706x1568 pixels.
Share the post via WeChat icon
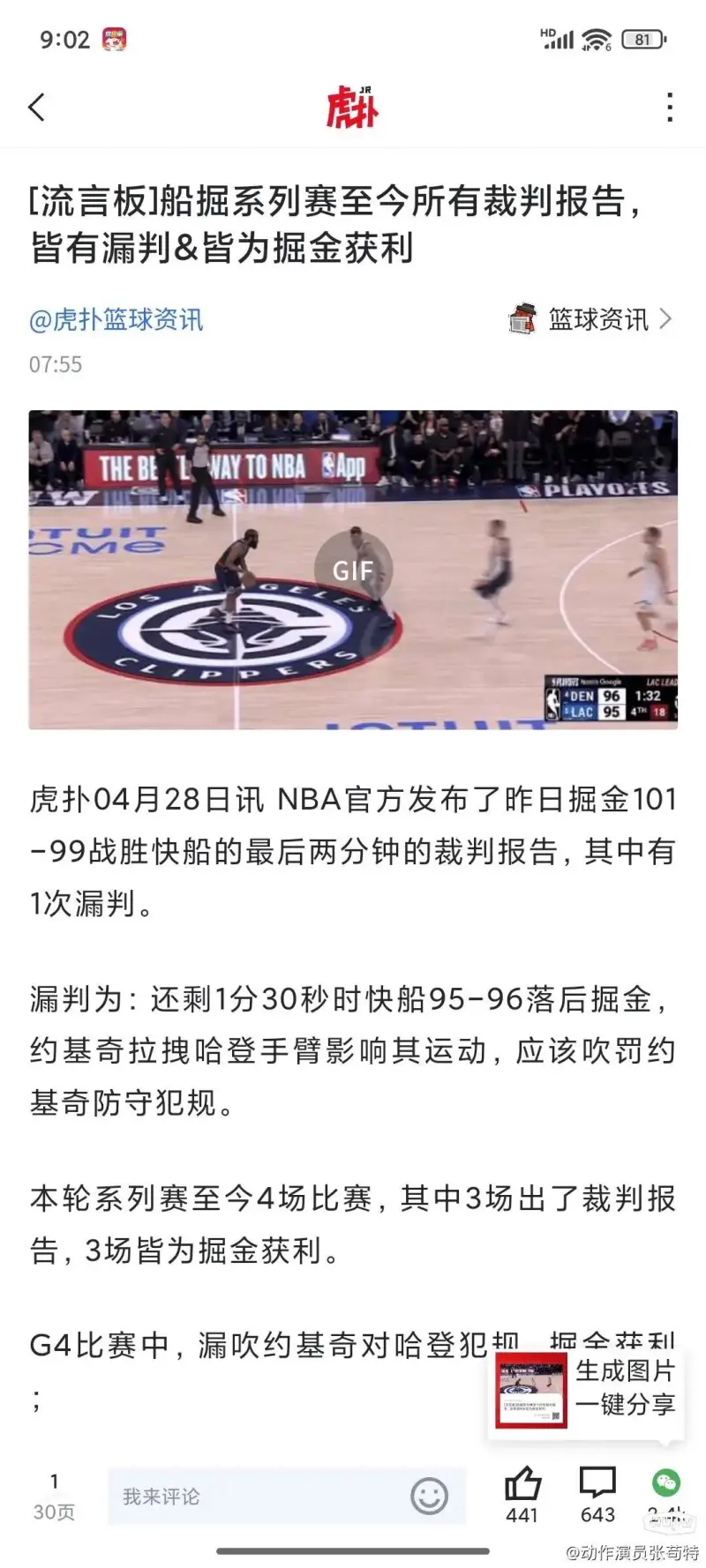pyautogui.click(x=666, y=1483)
